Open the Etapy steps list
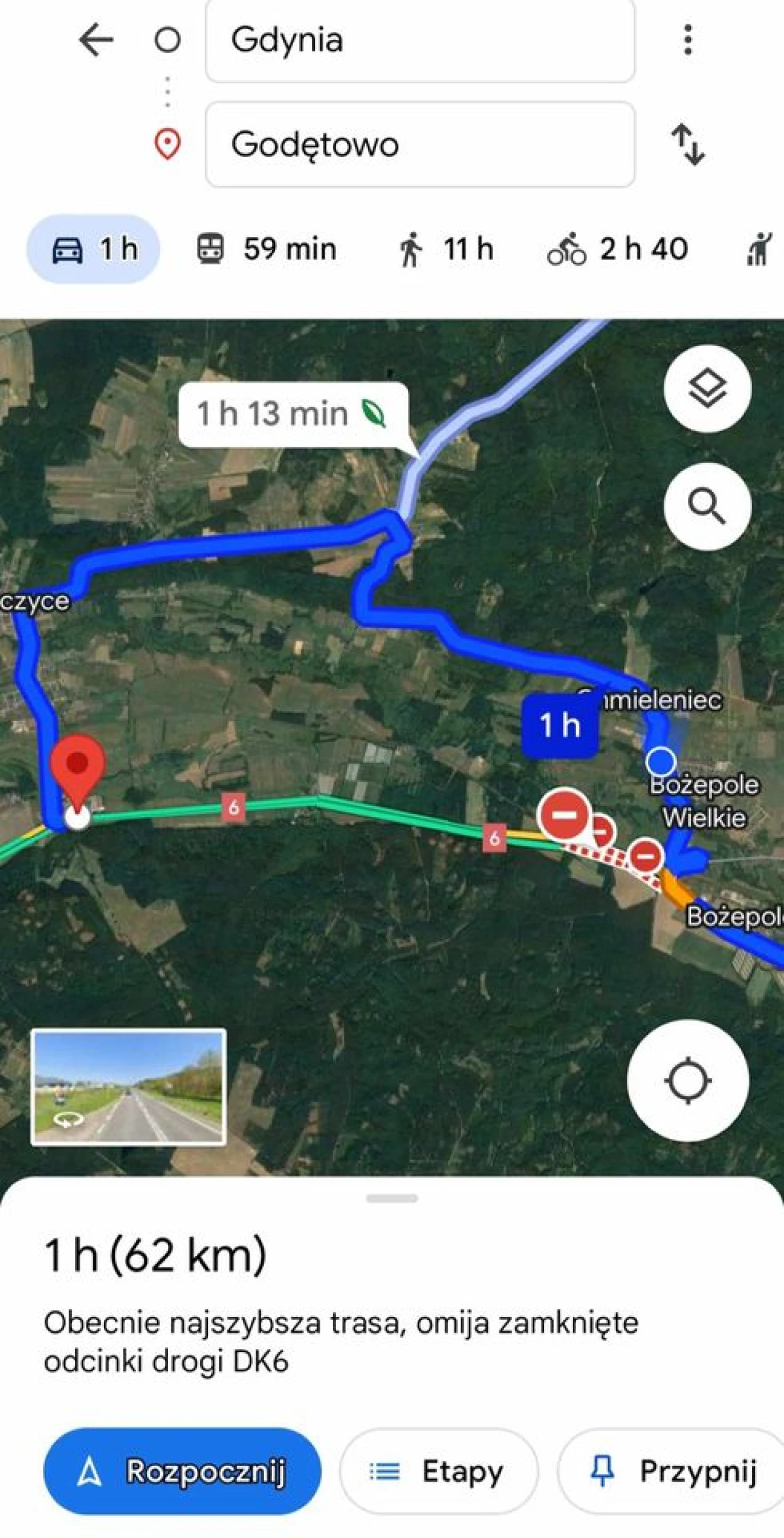Image resolution: width=784 pixels, height=1538 pixels. point(439,1471)
